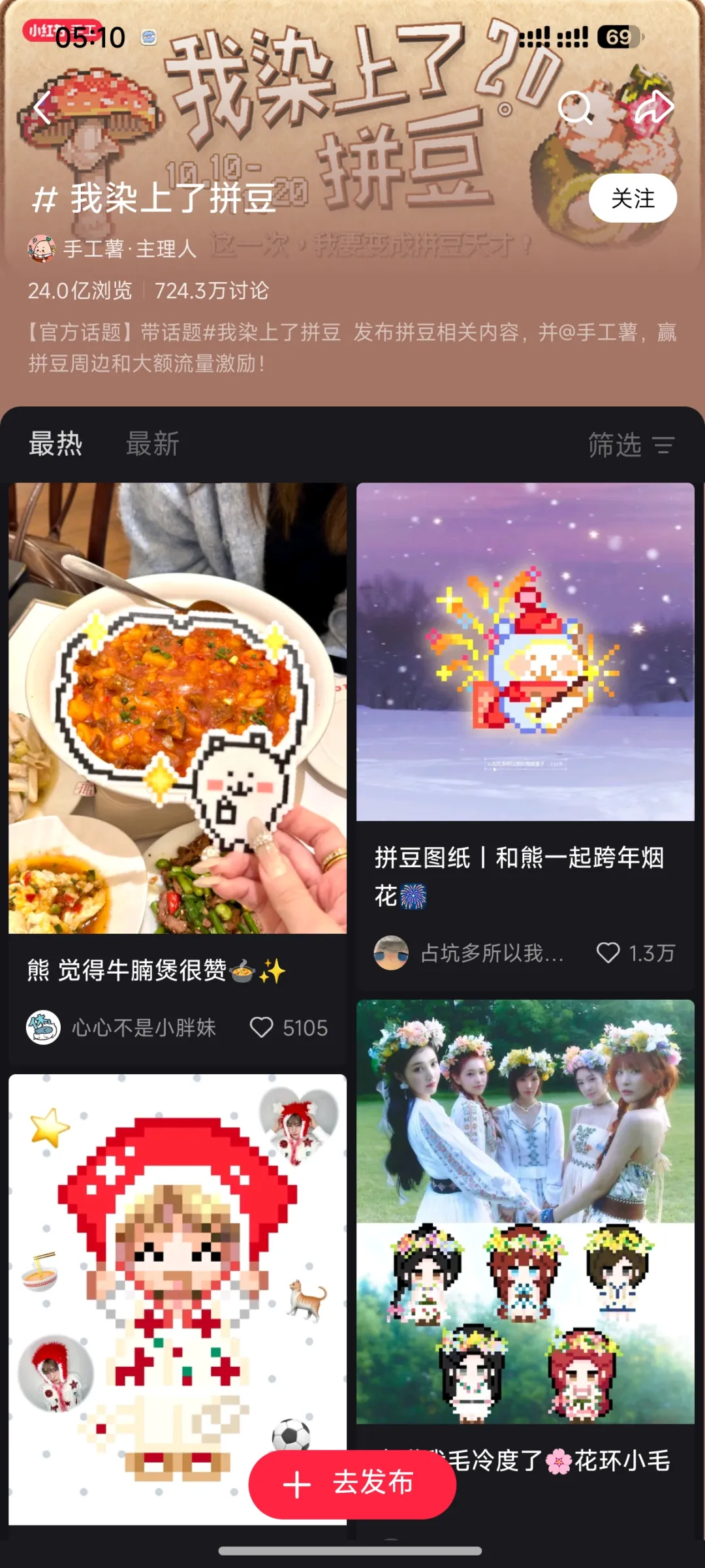705x1568 pixels.
Task: Open the search icon on the topic page
Action: (x=574, y=108)
